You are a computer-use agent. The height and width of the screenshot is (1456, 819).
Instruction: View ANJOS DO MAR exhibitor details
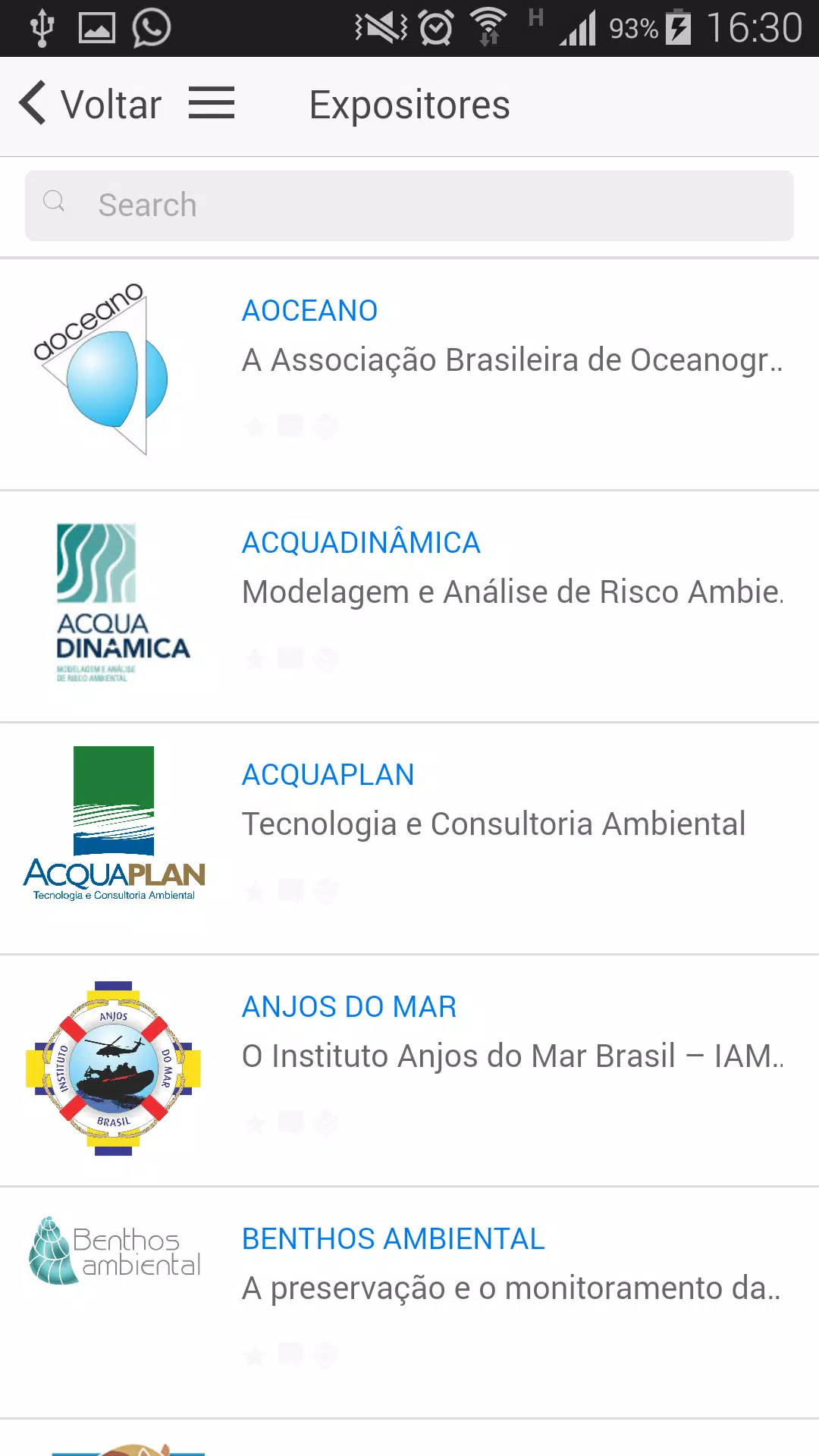point(409,1070)
